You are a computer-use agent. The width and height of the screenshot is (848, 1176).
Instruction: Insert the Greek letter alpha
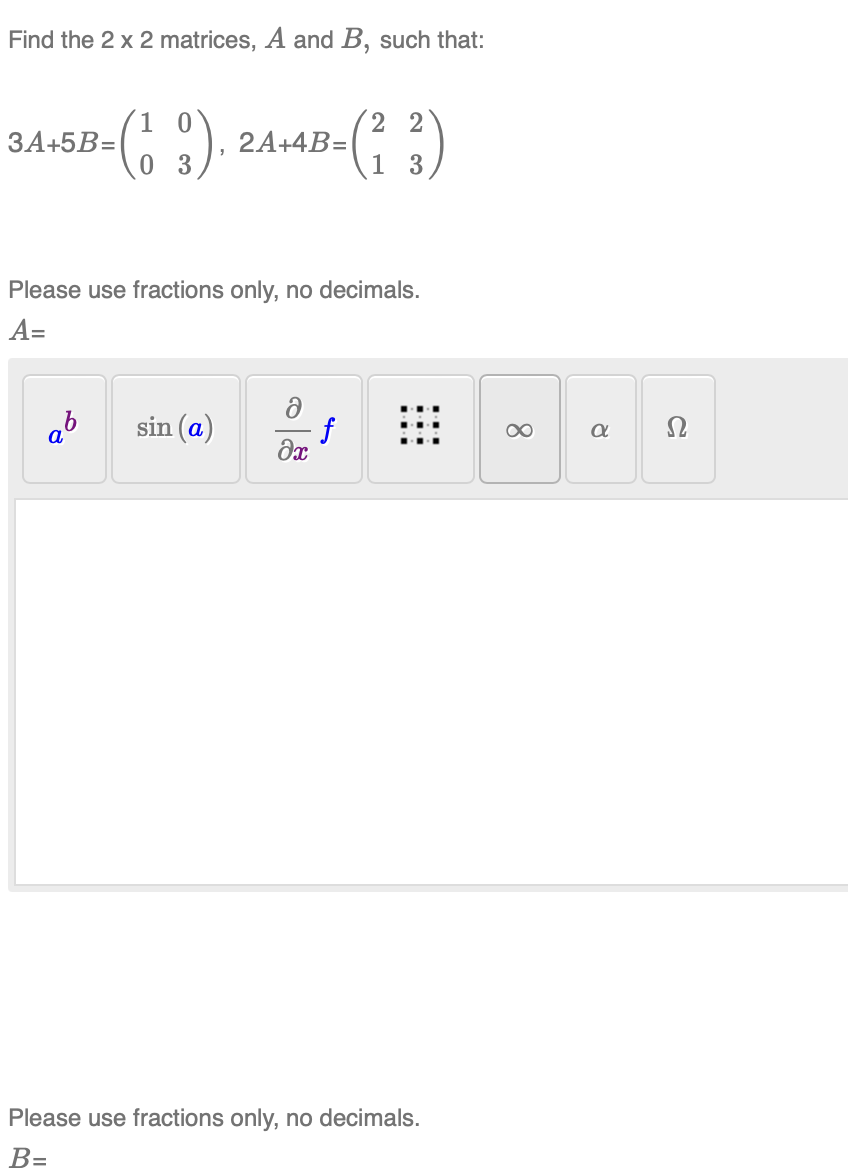(600, 428)
